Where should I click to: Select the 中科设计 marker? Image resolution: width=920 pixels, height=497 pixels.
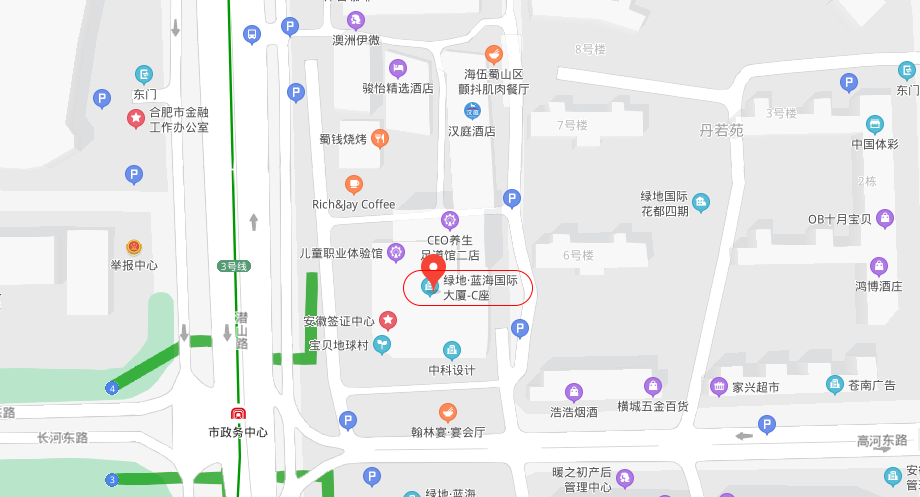(452, 350)
